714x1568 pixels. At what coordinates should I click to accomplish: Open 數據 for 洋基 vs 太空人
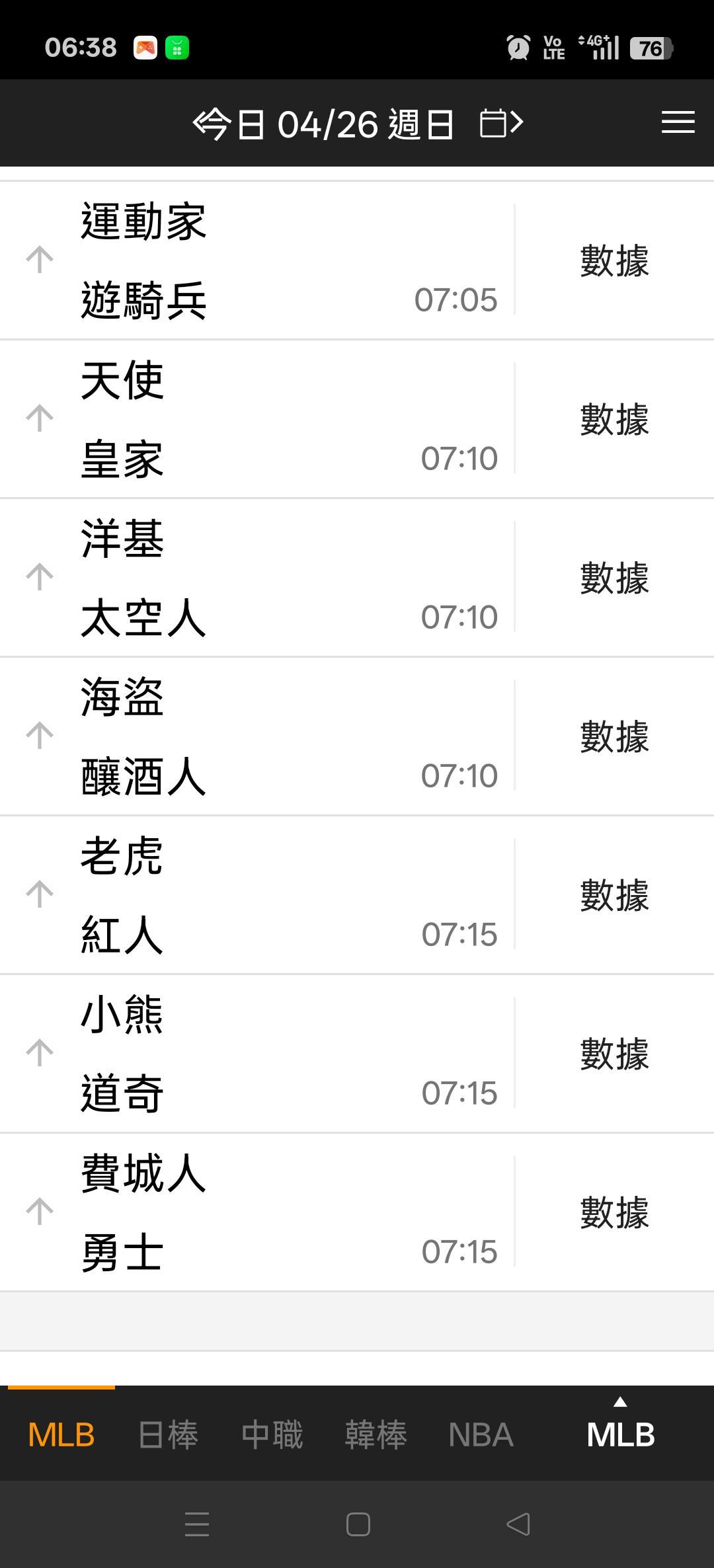tap(614, 578)
